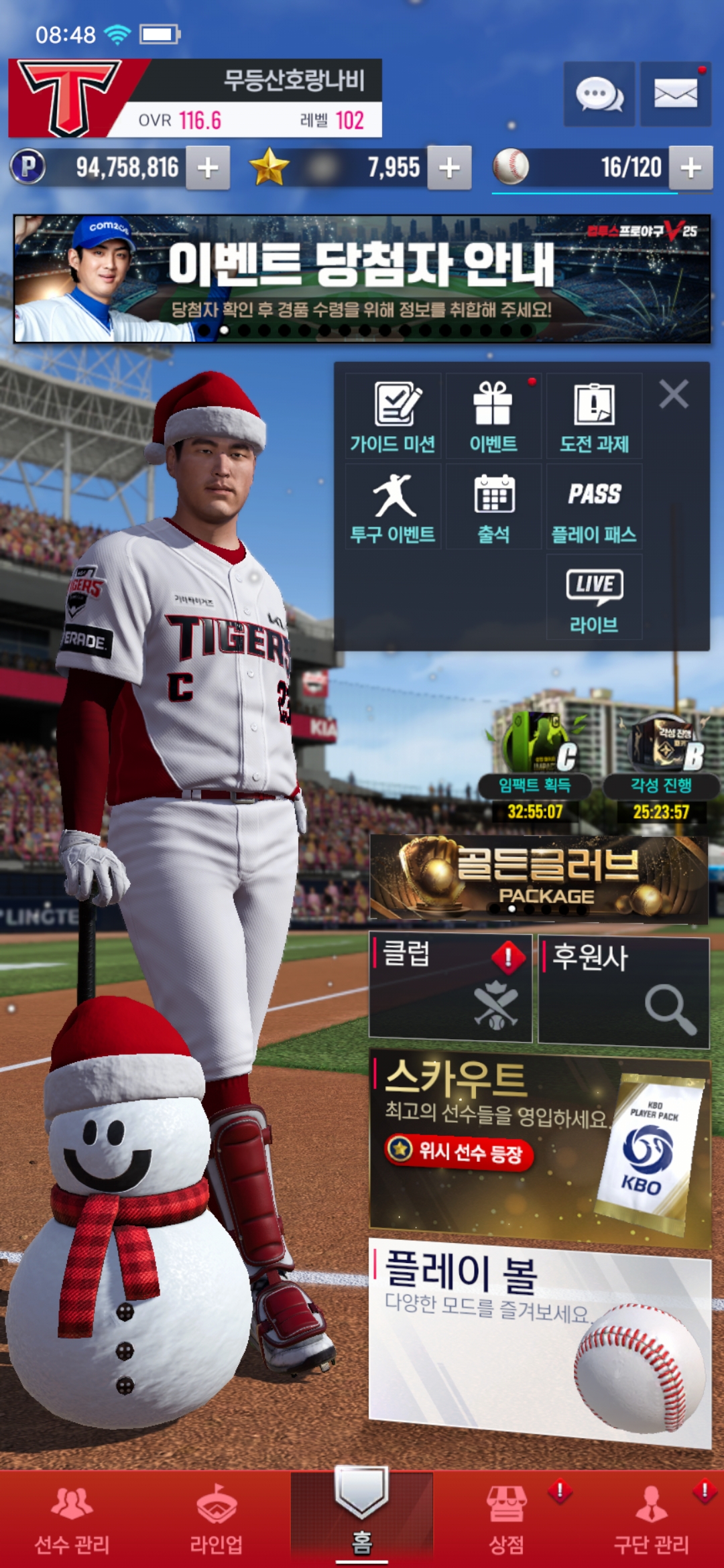724x1568 pixels.
Task: Open the chat speech bubble icon
Action: (x=599, y=94)
